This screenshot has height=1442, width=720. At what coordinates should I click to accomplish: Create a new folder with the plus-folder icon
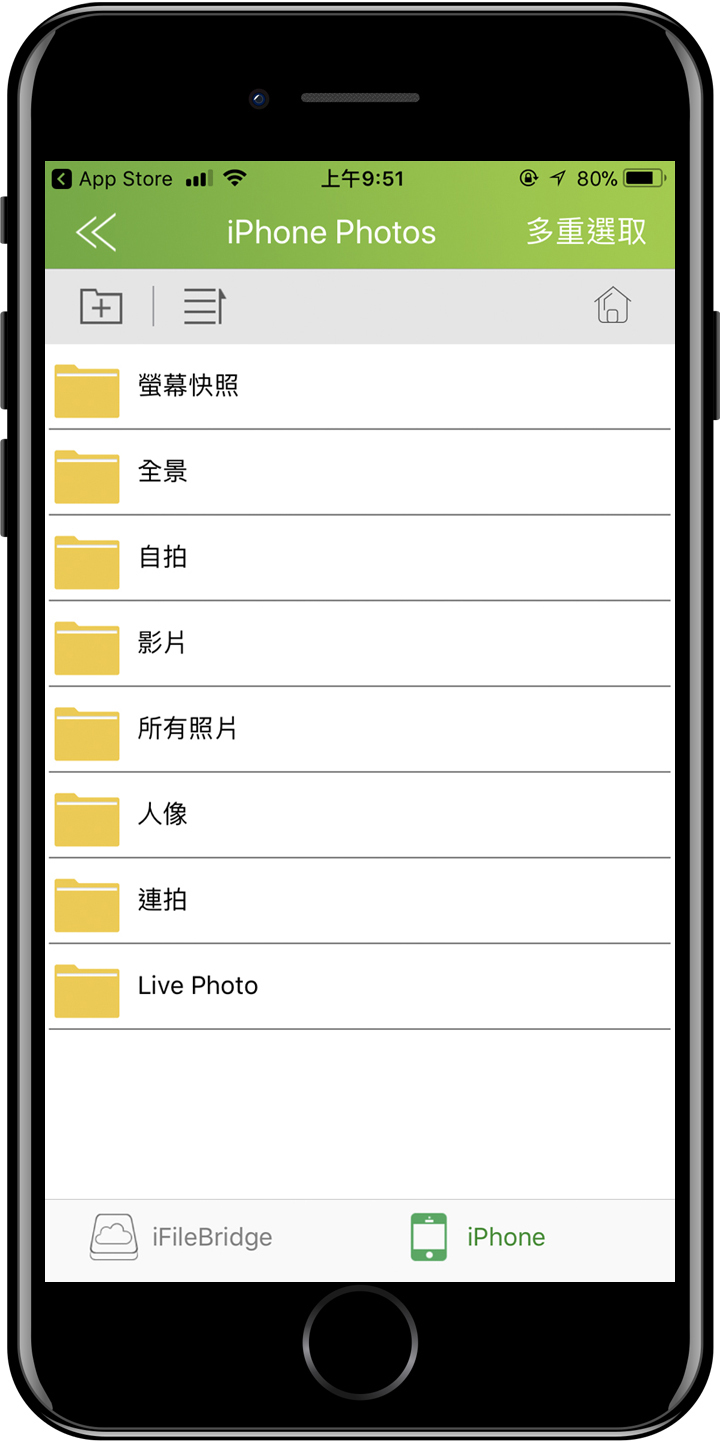click(101, 306)
